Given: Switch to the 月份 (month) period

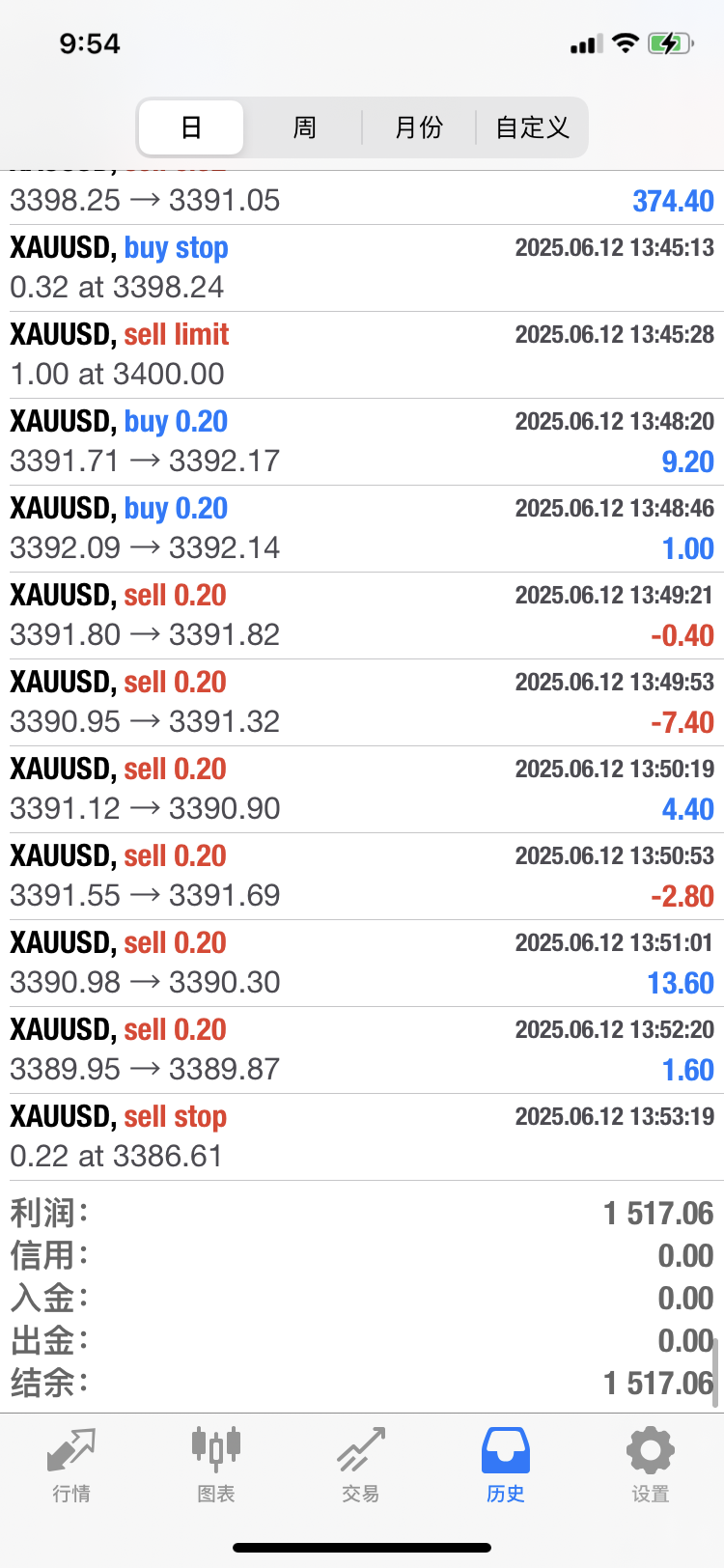Looking at the screenshot, I should pos(418,127).
